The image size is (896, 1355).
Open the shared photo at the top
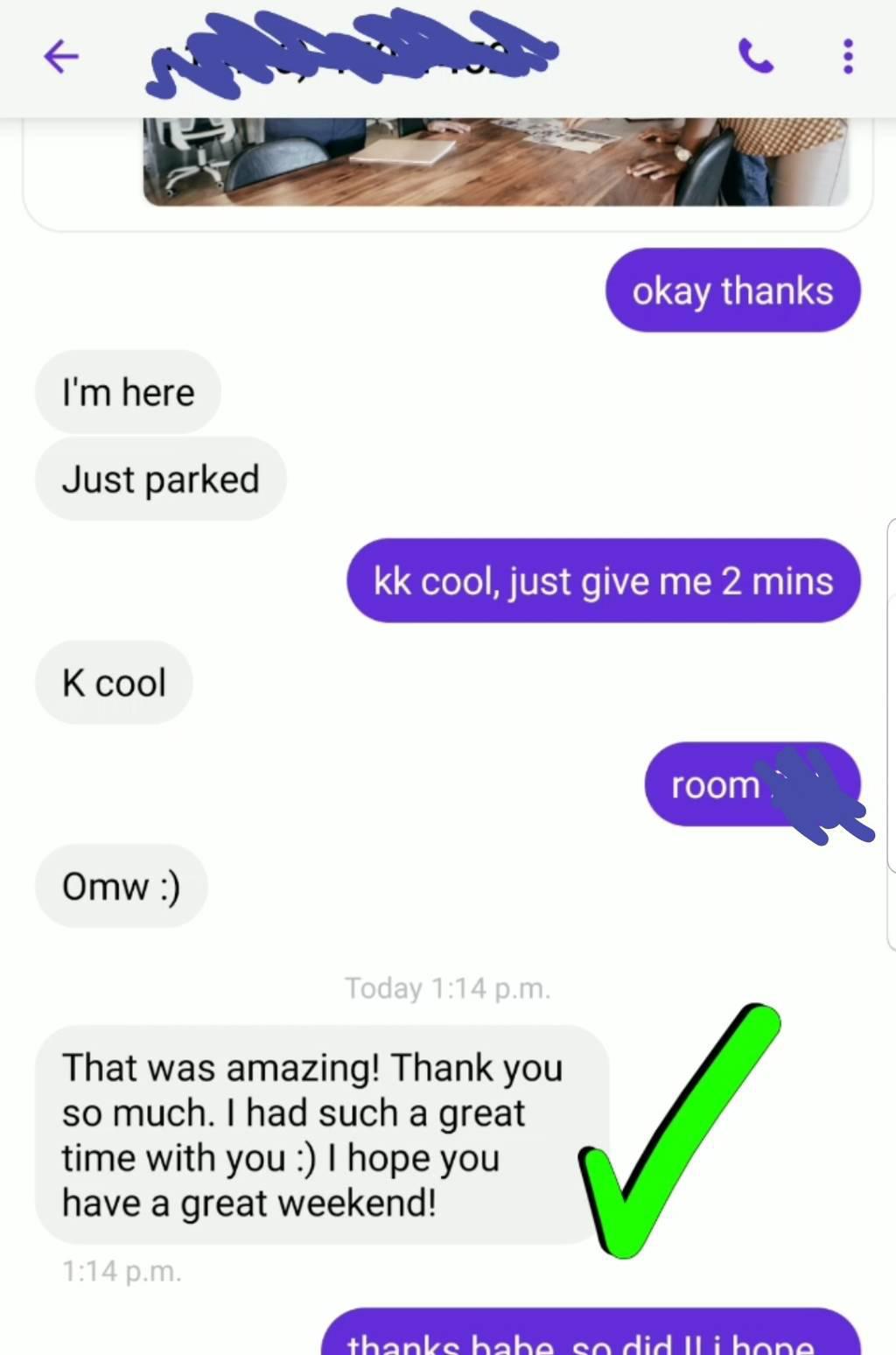click(495, 162)
